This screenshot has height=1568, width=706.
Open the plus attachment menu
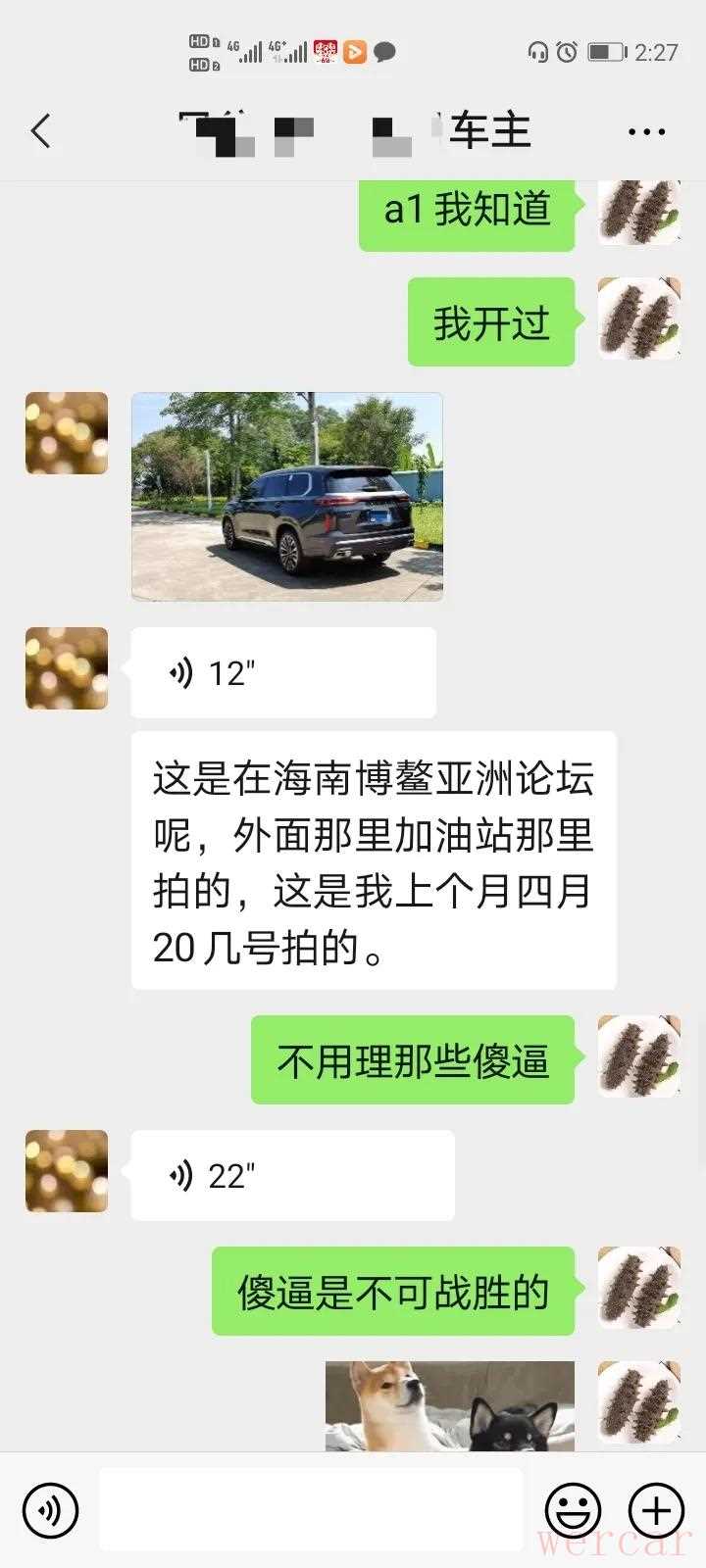click(656, 1510)
